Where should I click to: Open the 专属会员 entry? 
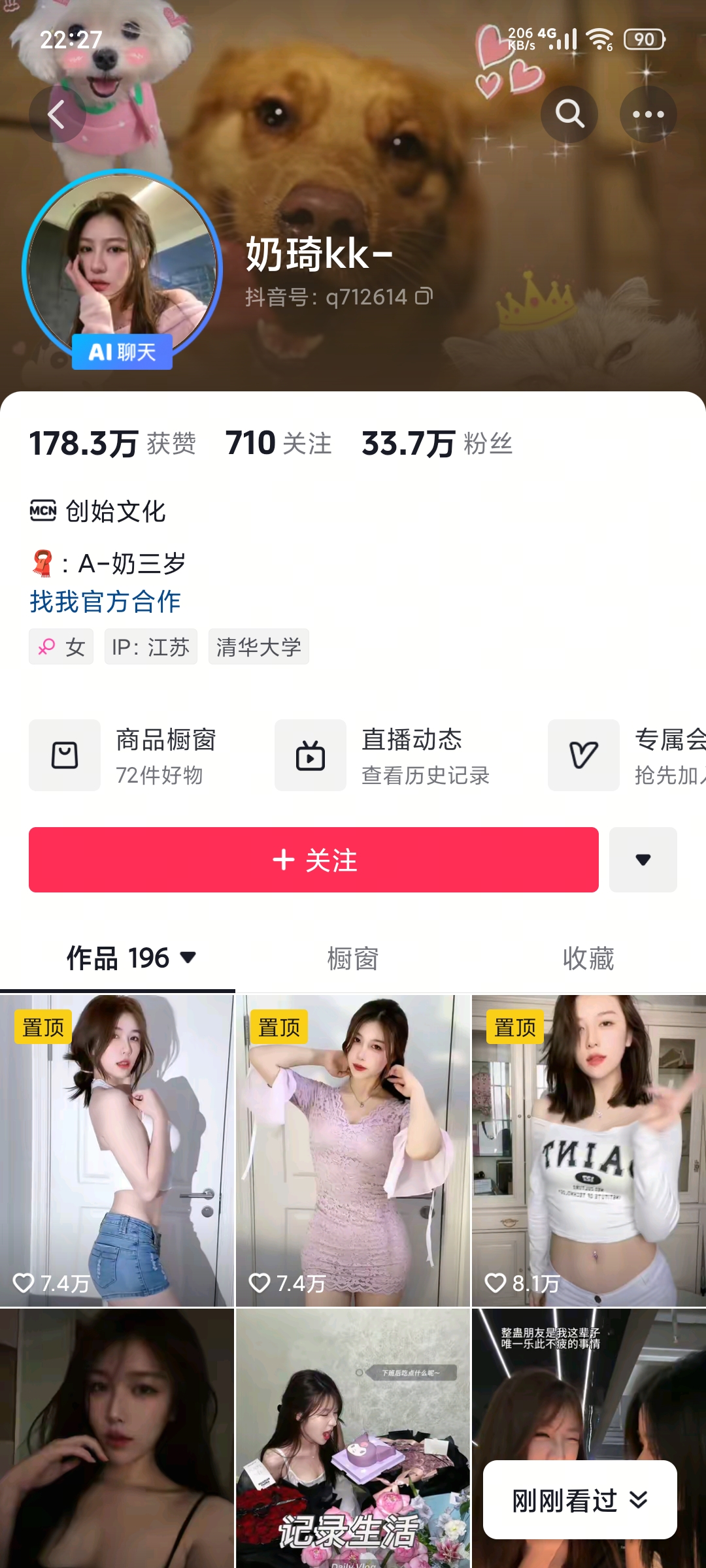coord(626,755)
